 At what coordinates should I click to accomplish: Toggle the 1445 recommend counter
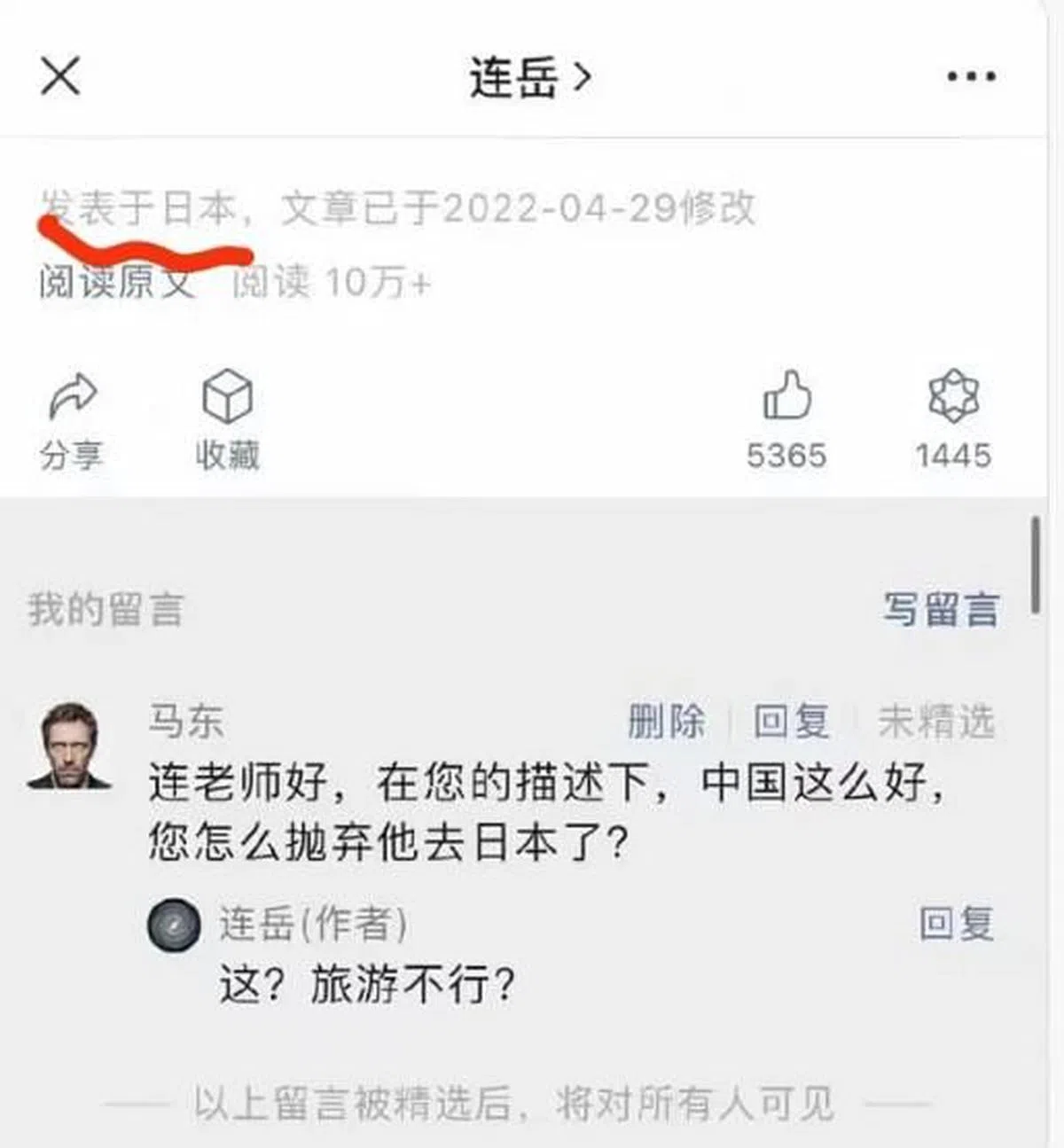[952, 456]
